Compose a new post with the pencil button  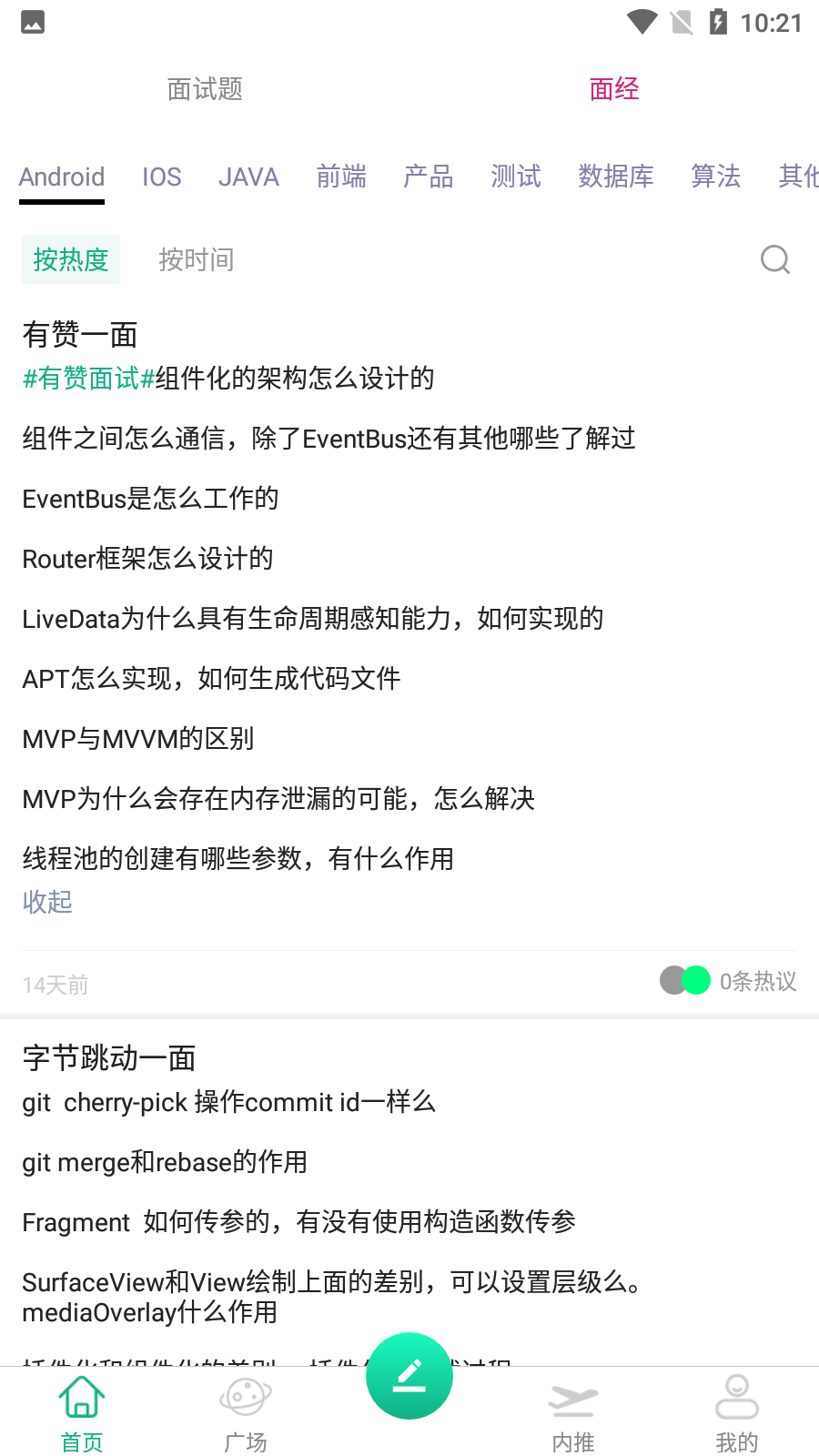[x=409, y=1375]
